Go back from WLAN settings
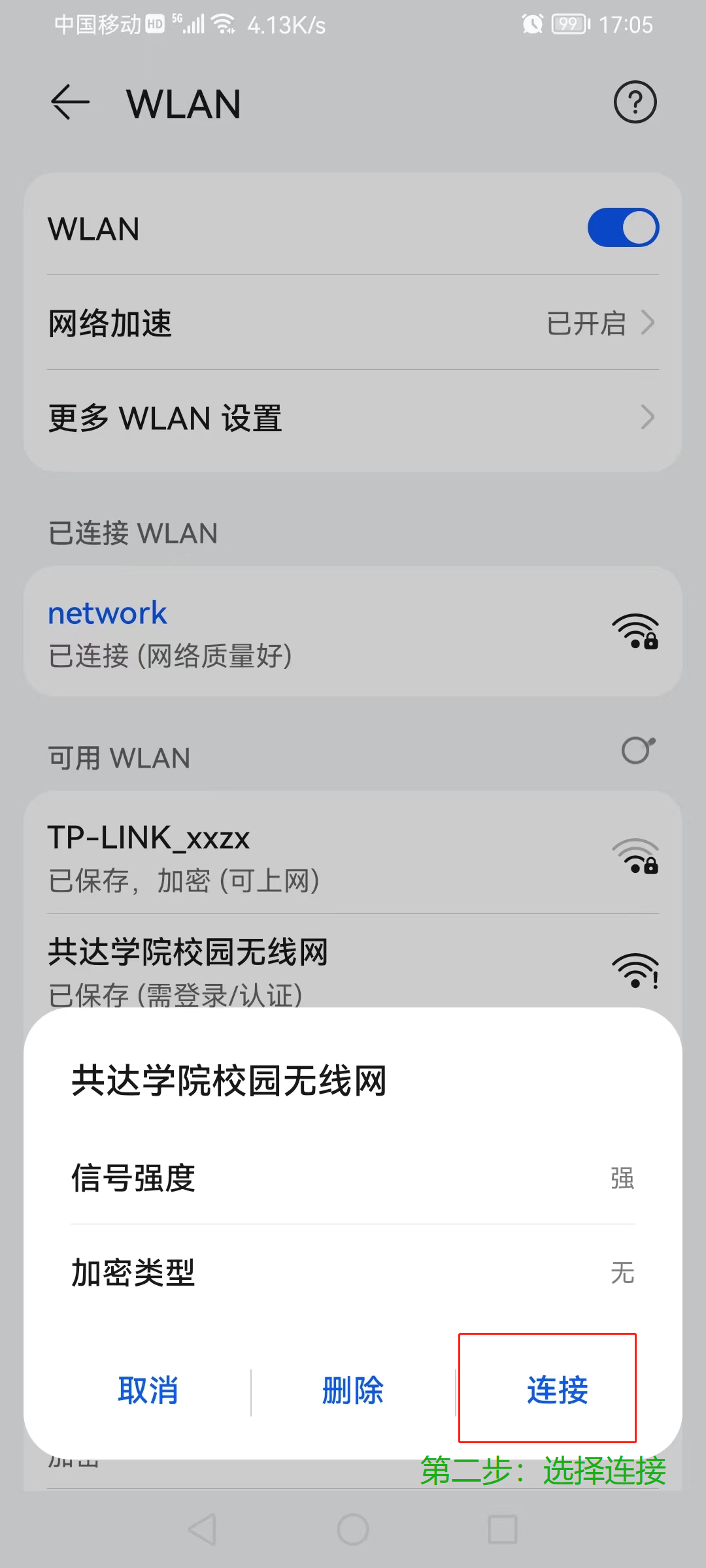The height and width of the screenshot is (1568, 706). (70, 103)
